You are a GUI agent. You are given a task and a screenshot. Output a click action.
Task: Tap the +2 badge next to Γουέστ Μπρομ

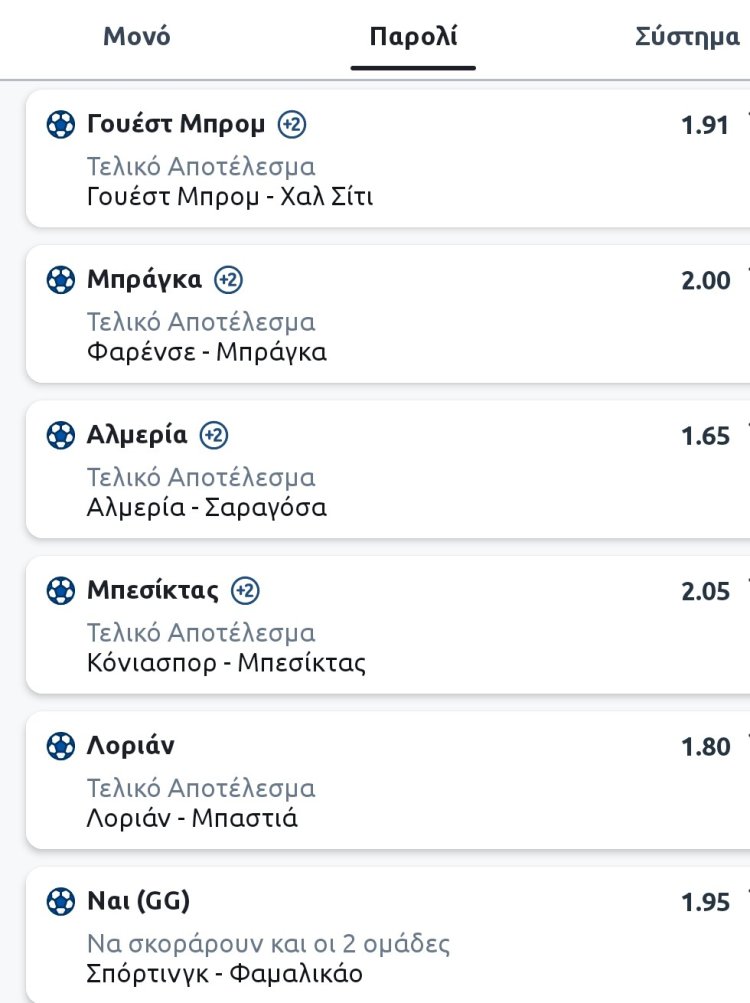pos(292,124)
